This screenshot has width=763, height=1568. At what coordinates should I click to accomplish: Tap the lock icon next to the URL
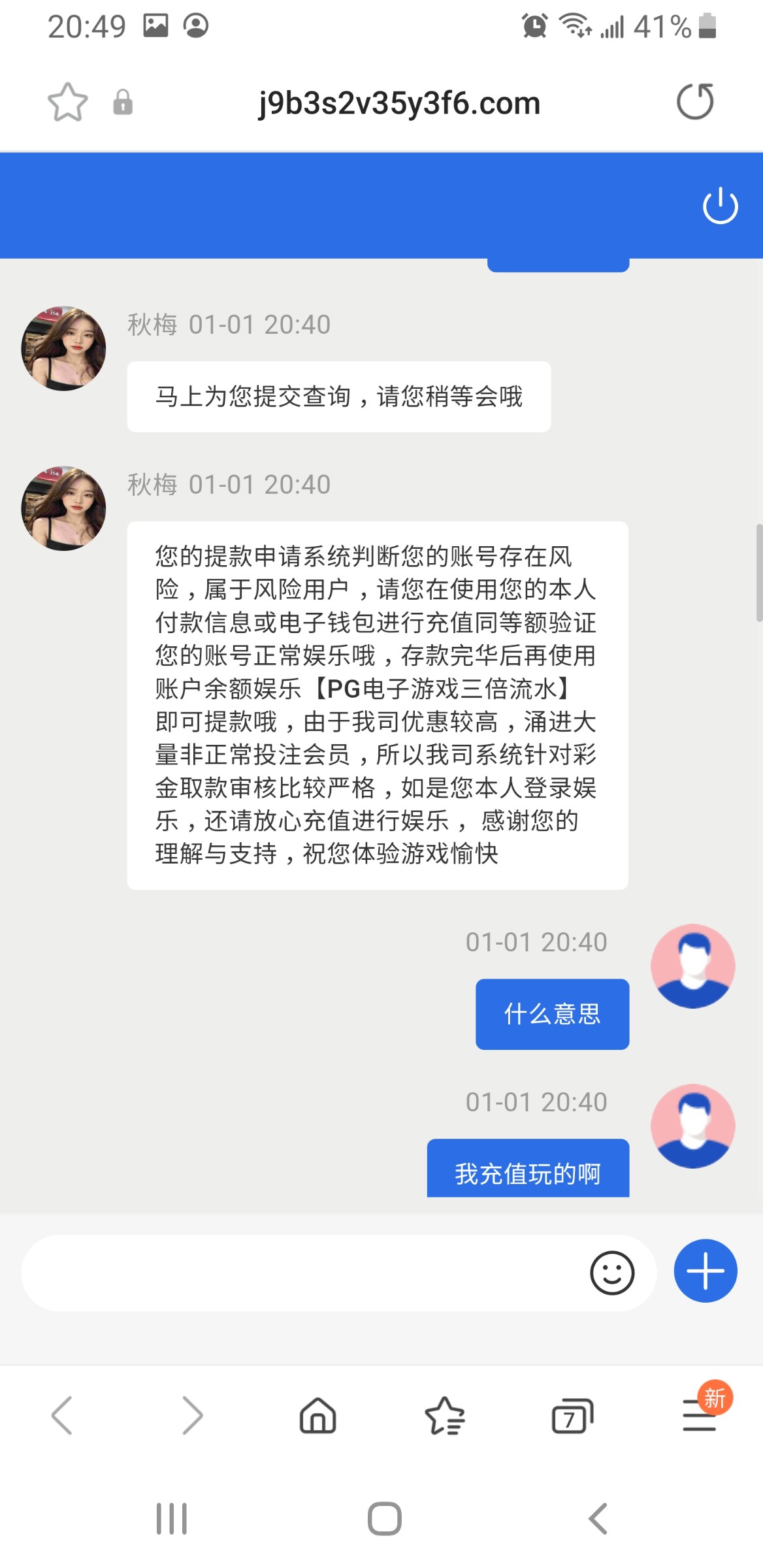tap(123, 102)
